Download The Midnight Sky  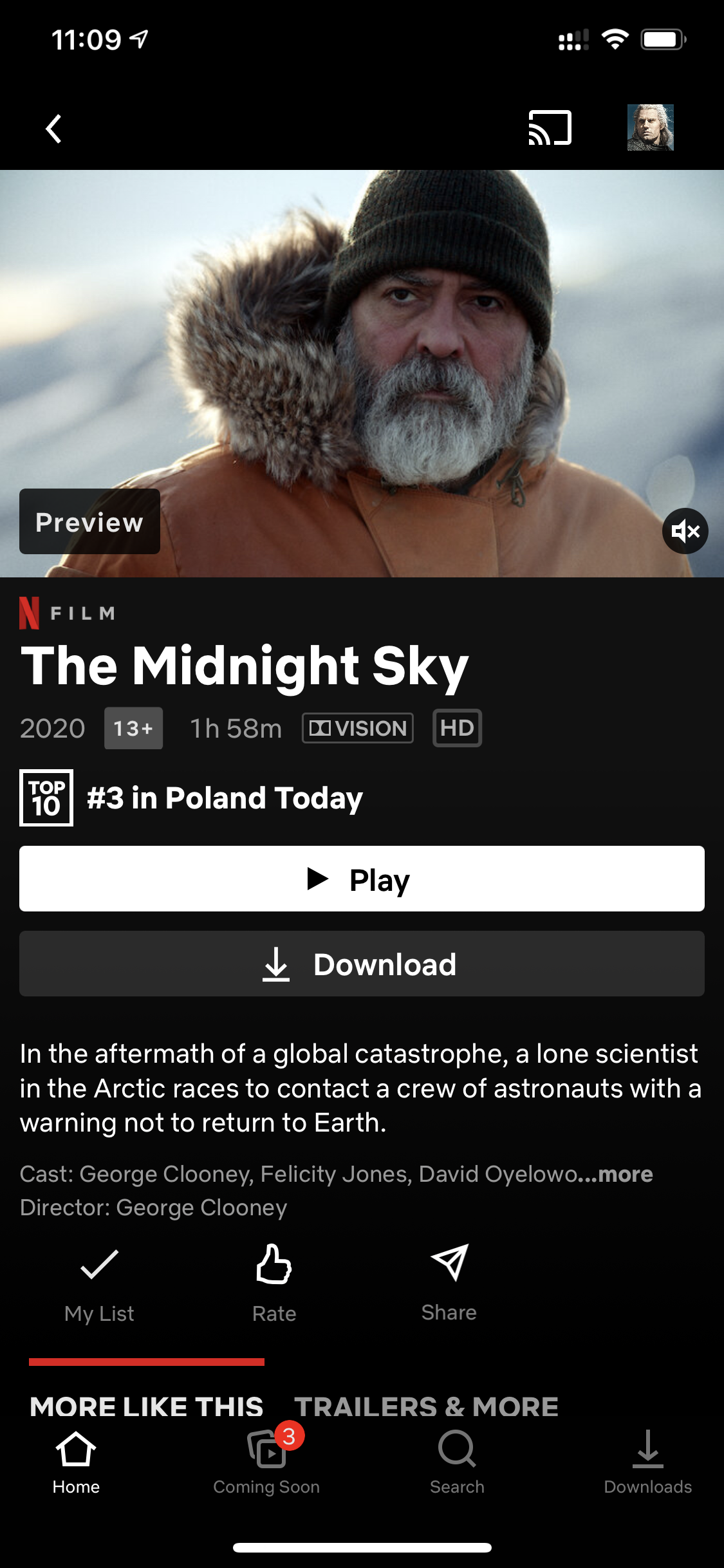pos(362,964)
